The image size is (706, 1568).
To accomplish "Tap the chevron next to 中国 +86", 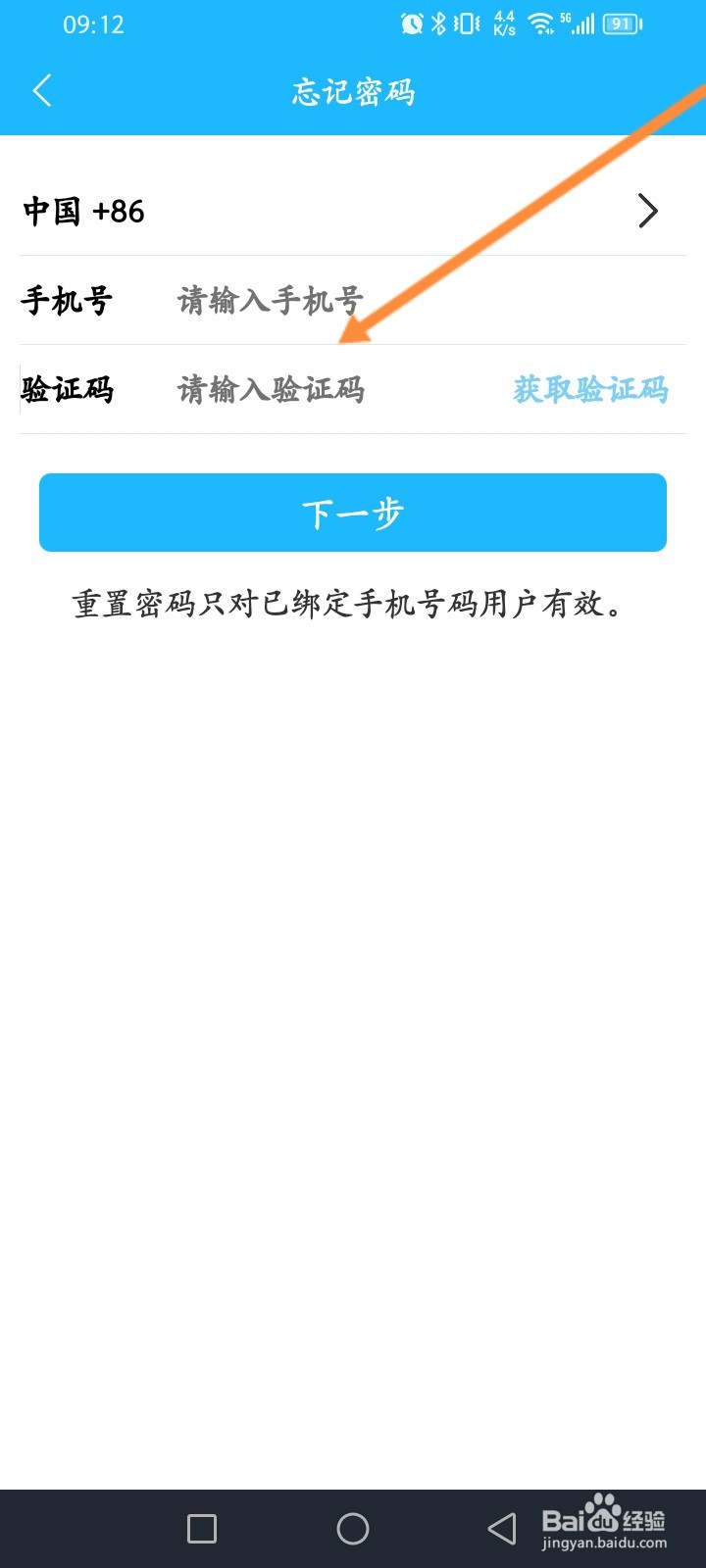I will click(647, 211).
